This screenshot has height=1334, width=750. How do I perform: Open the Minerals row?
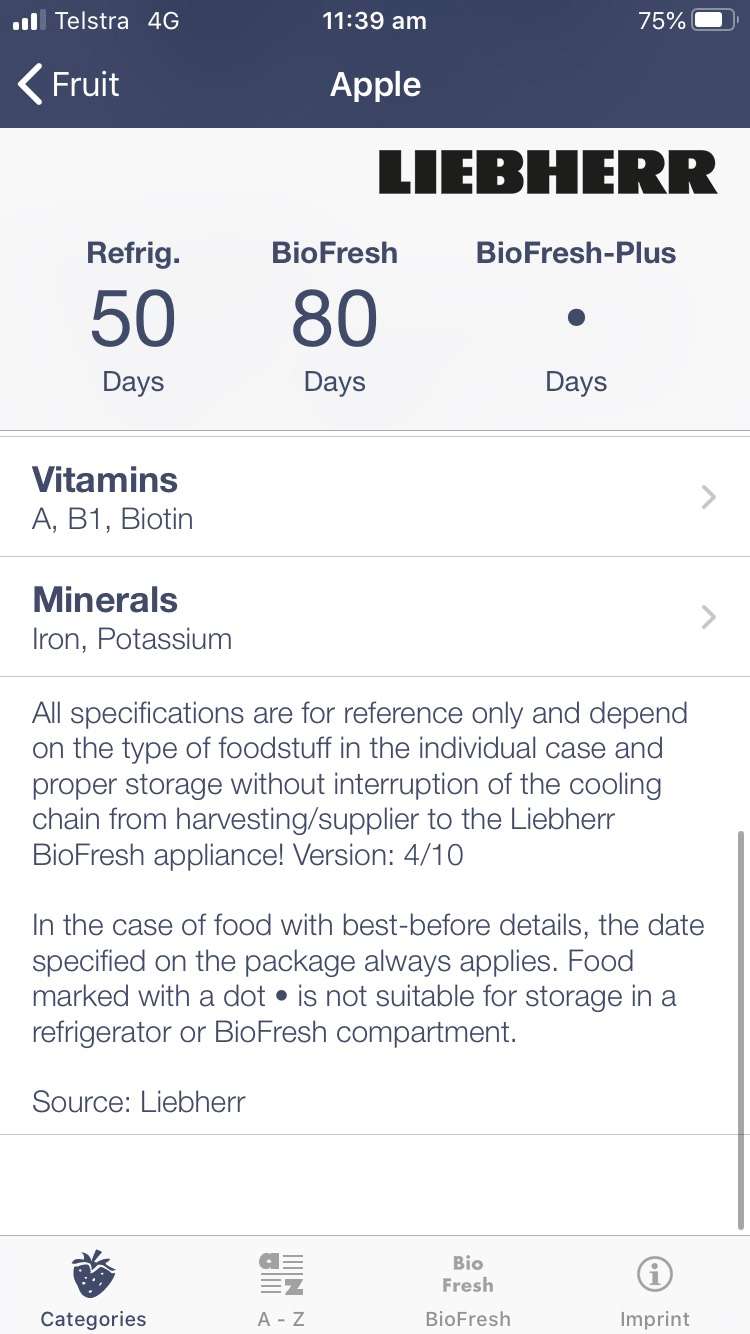click(375, 617)
